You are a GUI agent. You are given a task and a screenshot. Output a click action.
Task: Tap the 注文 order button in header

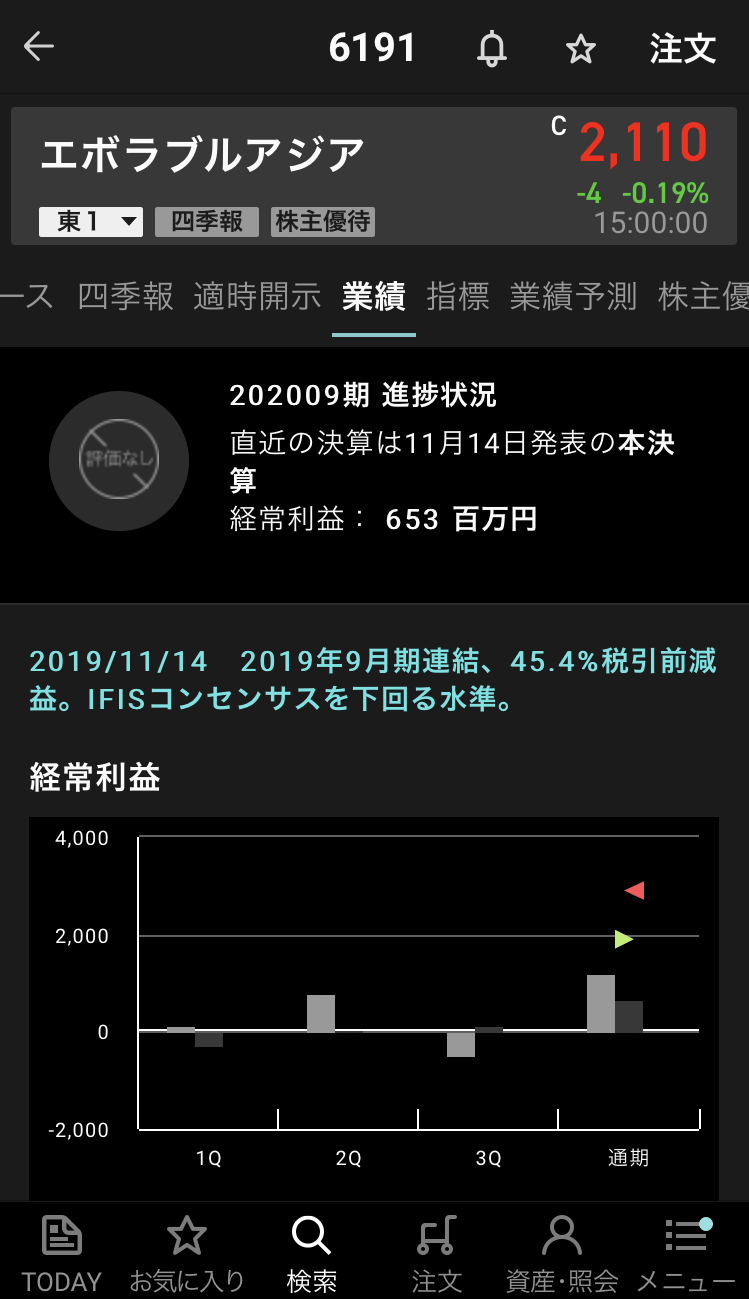[x=683, y=48]
